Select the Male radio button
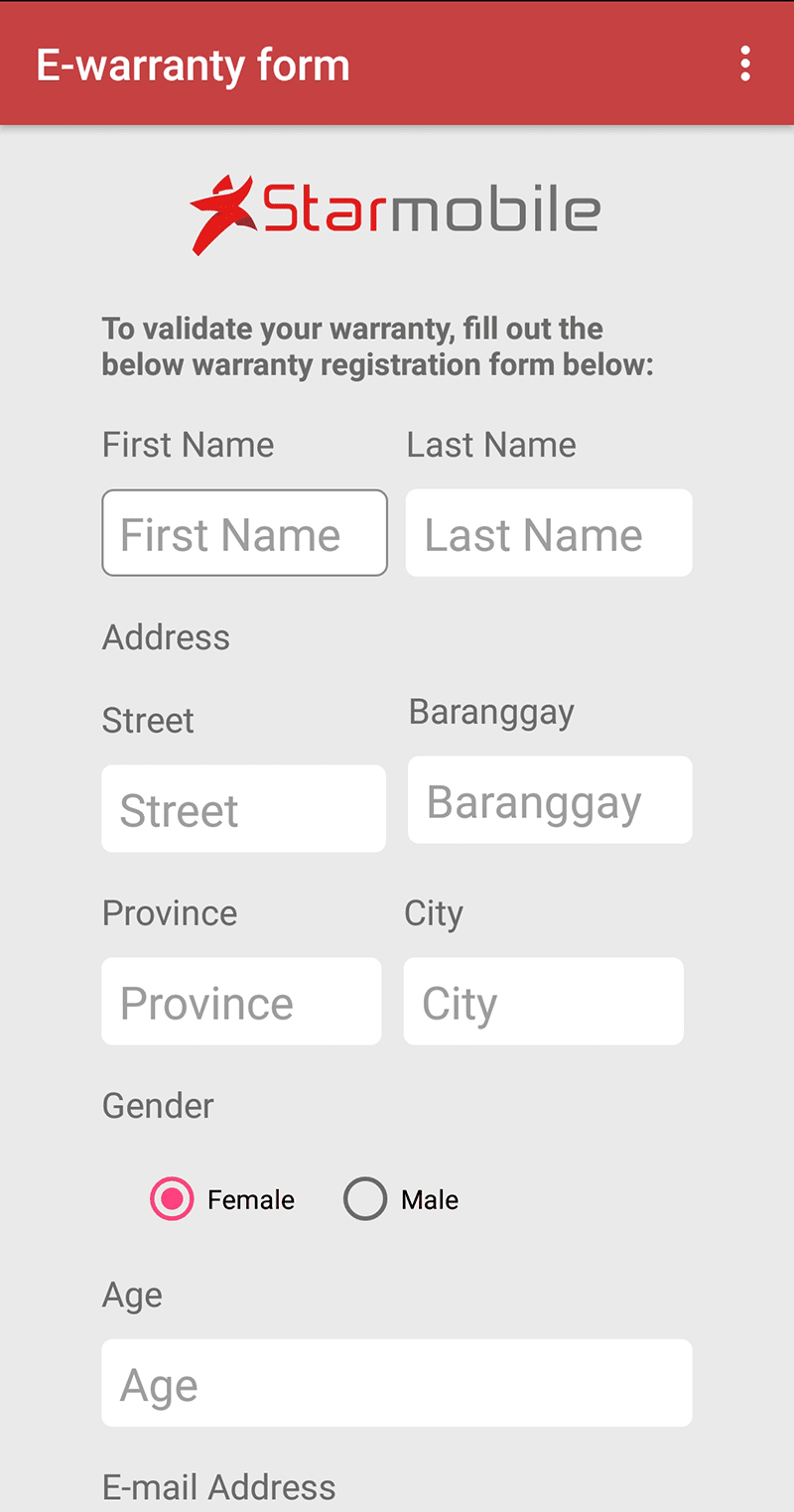The height and width of the screenshot is (1512, 794). click(365, 1199)
